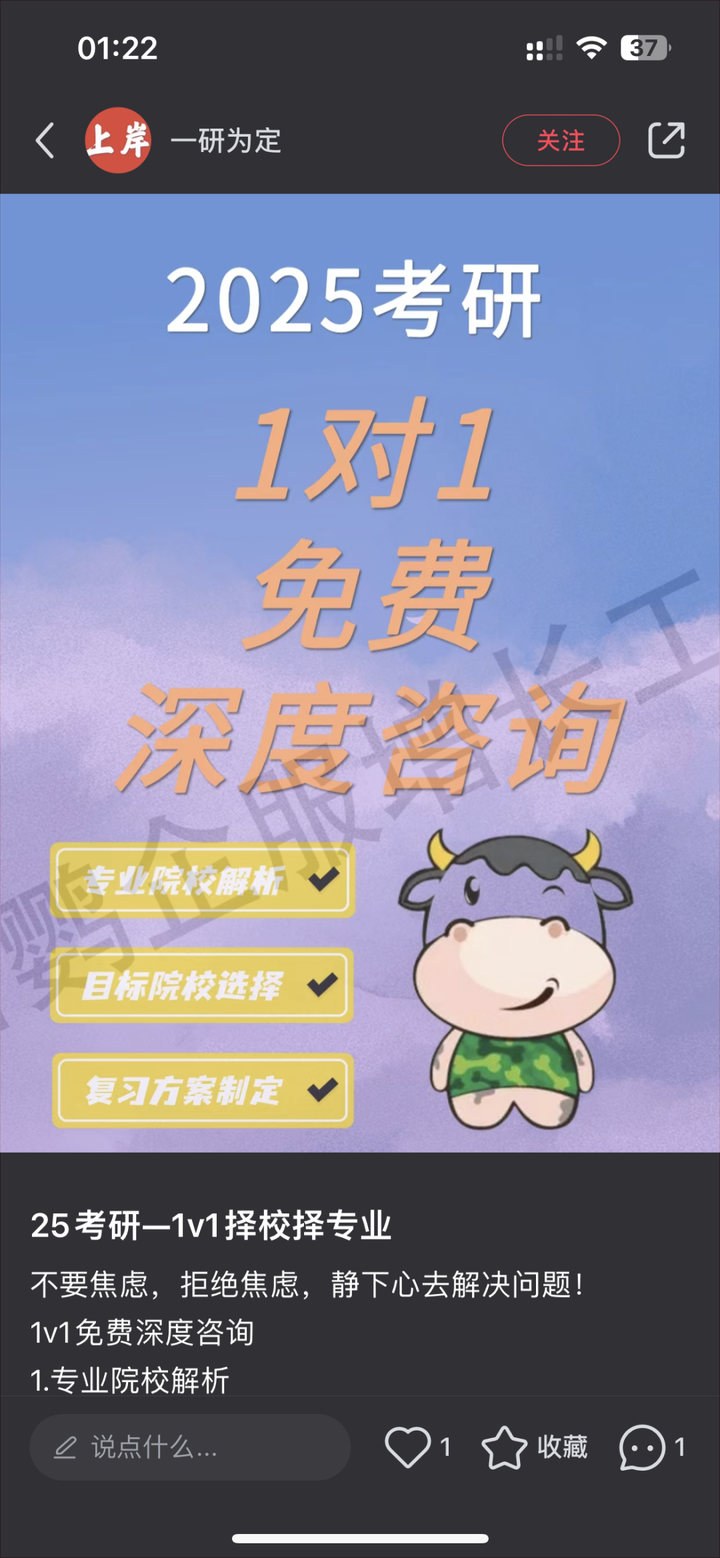
Task: Save the post with the 收藏 star
Action: pyautogui.click(x=505, y=1447)
